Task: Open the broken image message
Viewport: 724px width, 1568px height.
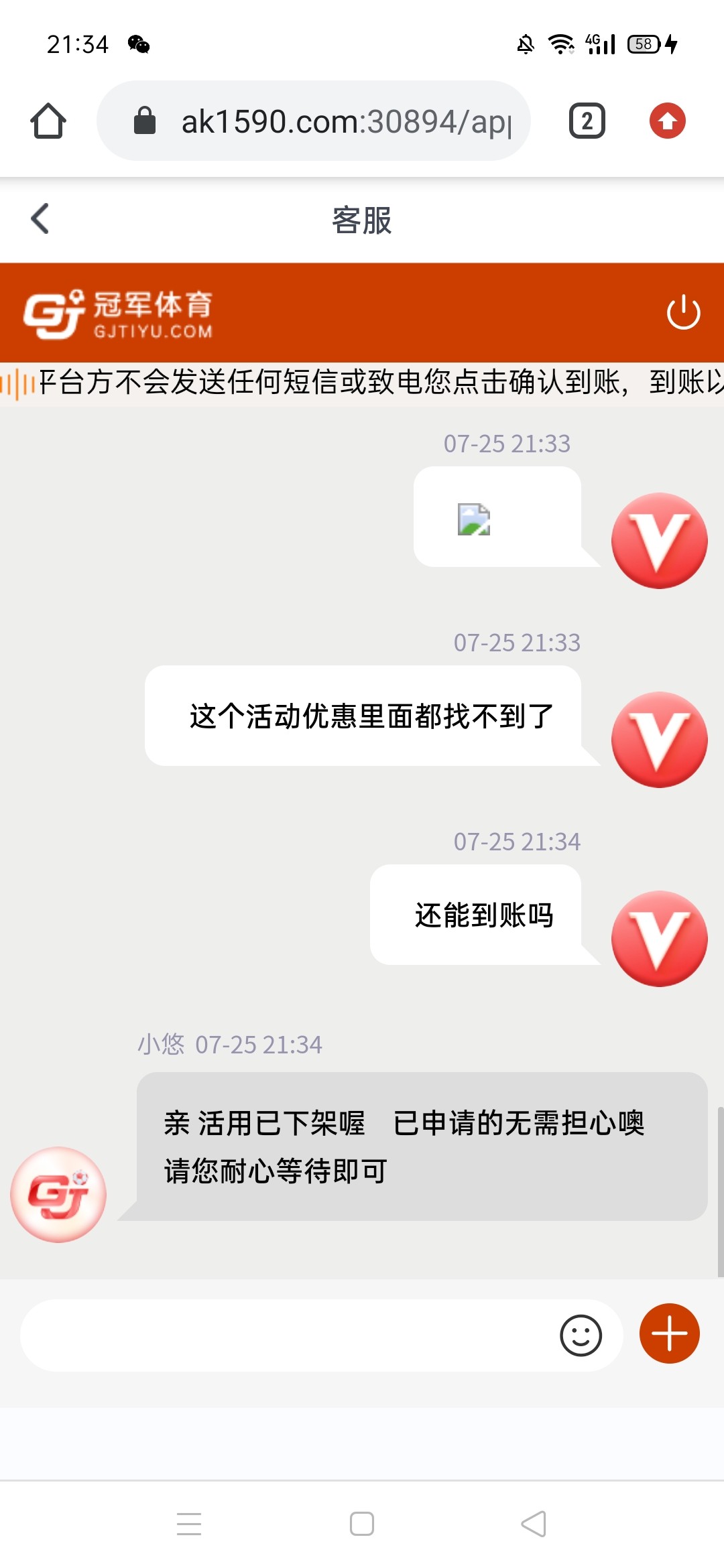Action: (474, 519)
